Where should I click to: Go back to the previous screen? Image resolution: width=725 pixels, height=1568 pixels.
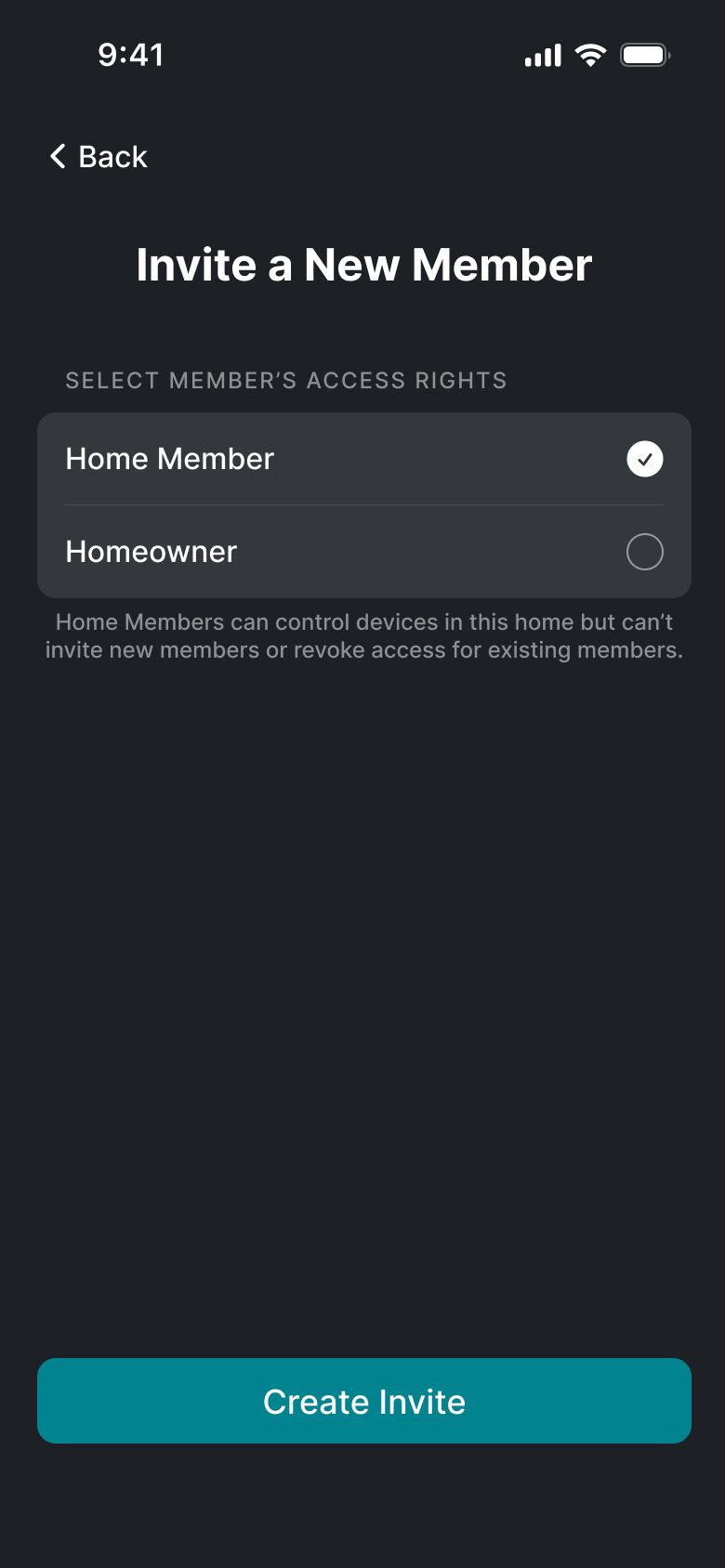99,157
